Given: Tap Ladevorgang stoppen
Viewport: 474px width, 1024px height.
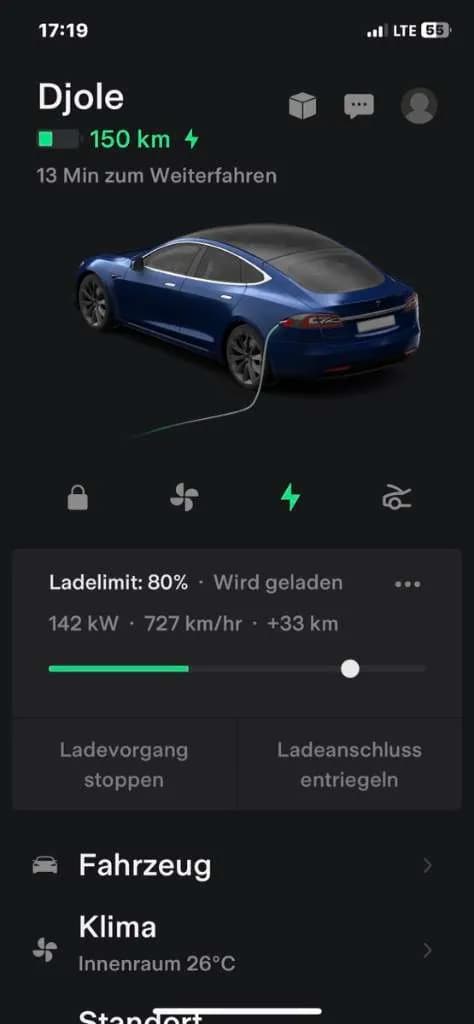Looking at the screenshot, I should click(124, 765).
